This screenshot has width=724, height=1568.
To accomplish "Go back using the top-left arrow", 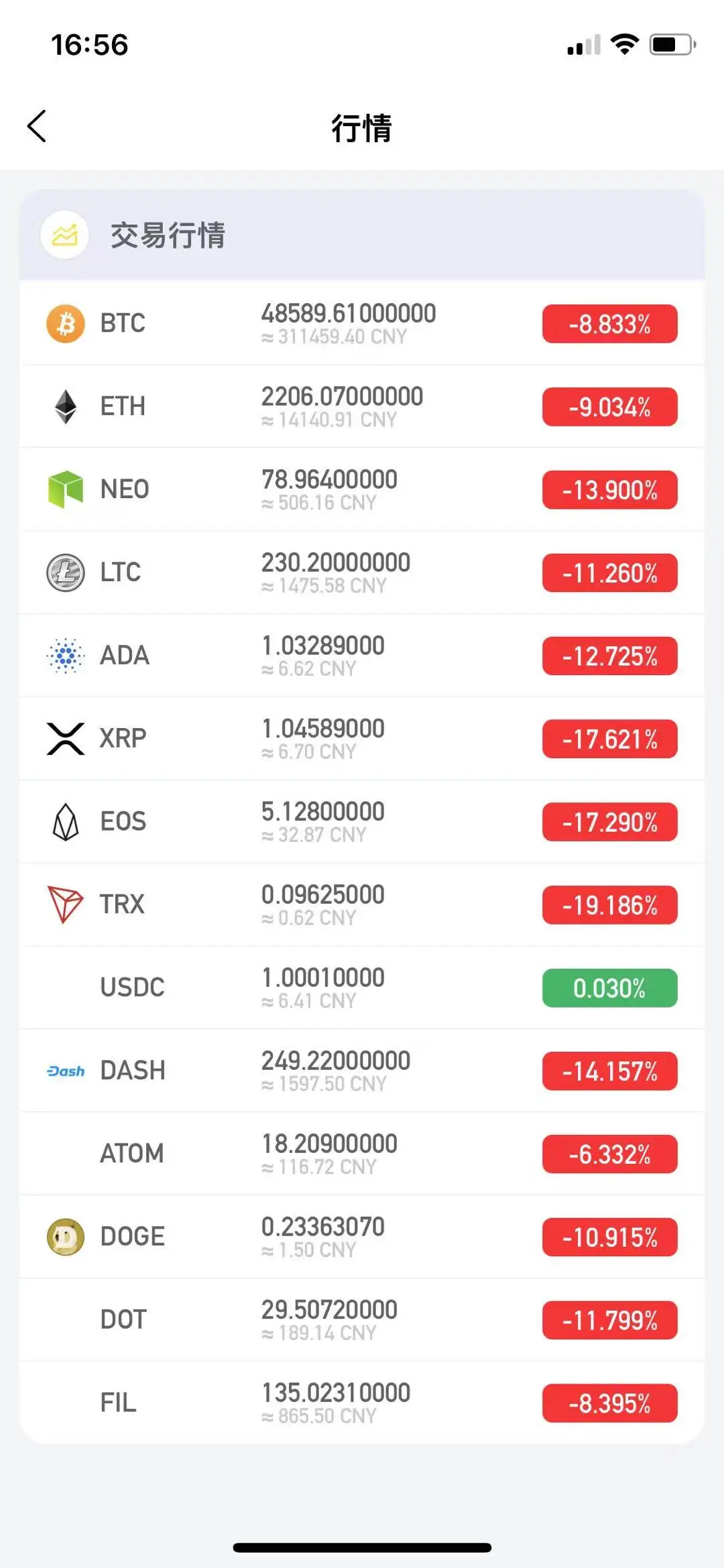I will [37, 126].
